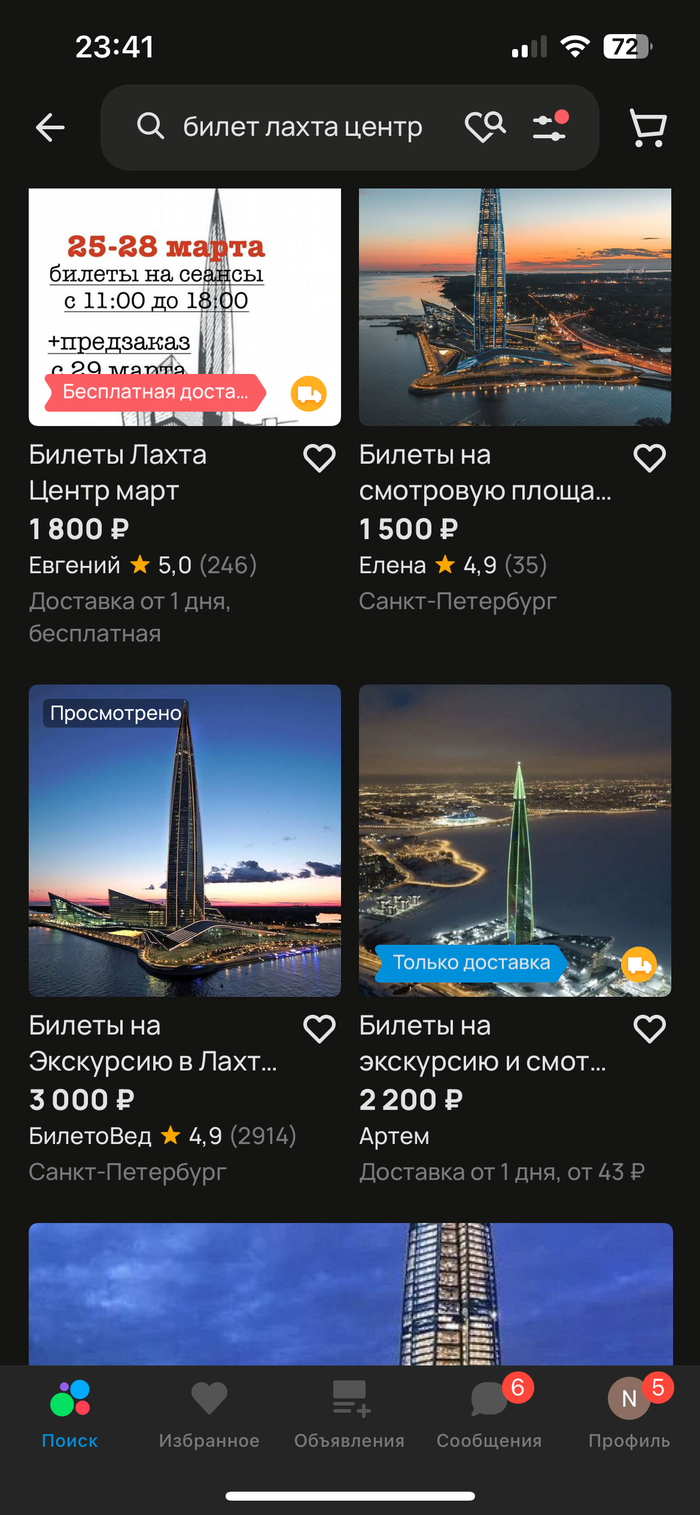Open the Сообщения tab
This screenshot has height=1515, width=700.
(489, 1413)
